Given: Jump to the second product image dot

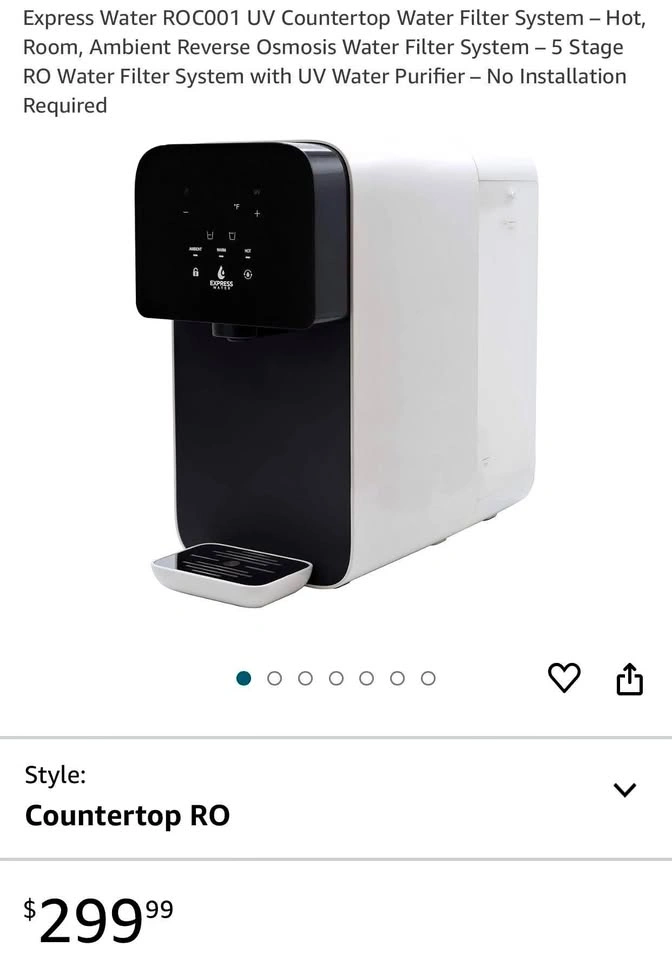Looking at the screenshot, I should tap(274, 678).
